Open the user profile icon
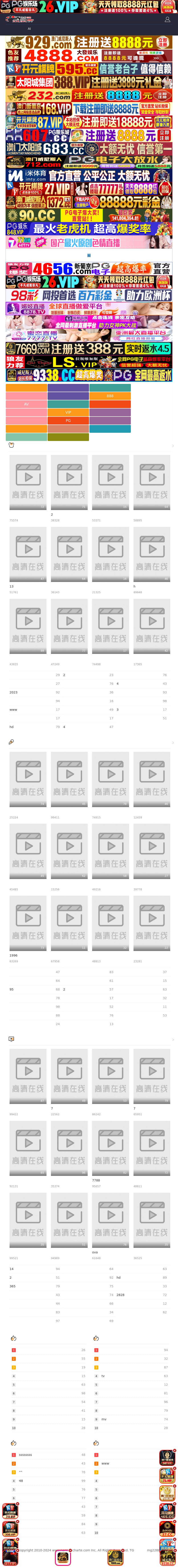Image resolution: width=178 pixels, height=1568 pixels. pyautogui.click(x=167, y=20)
